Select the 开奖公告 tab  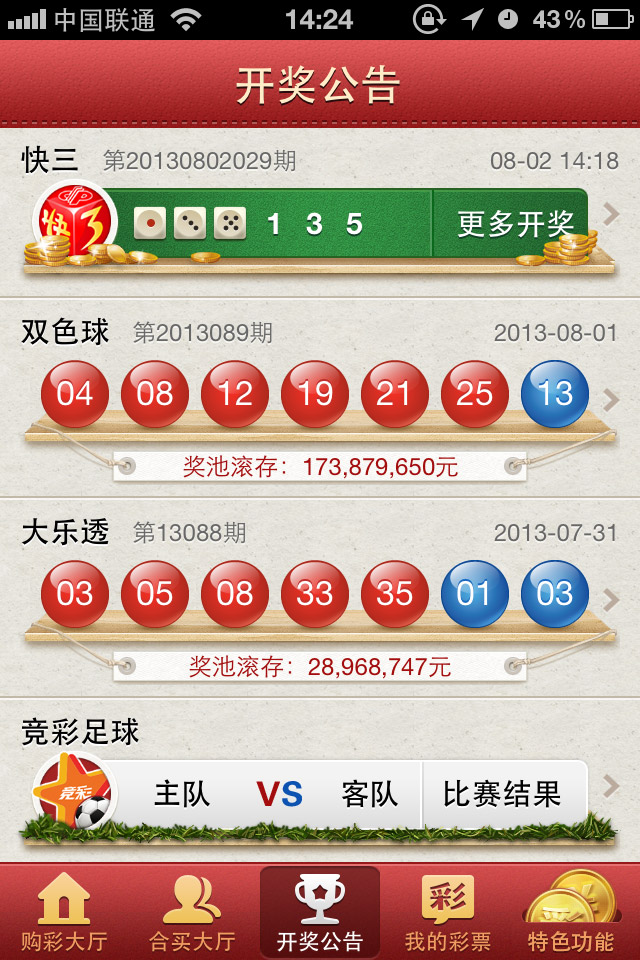coord(320,912)
